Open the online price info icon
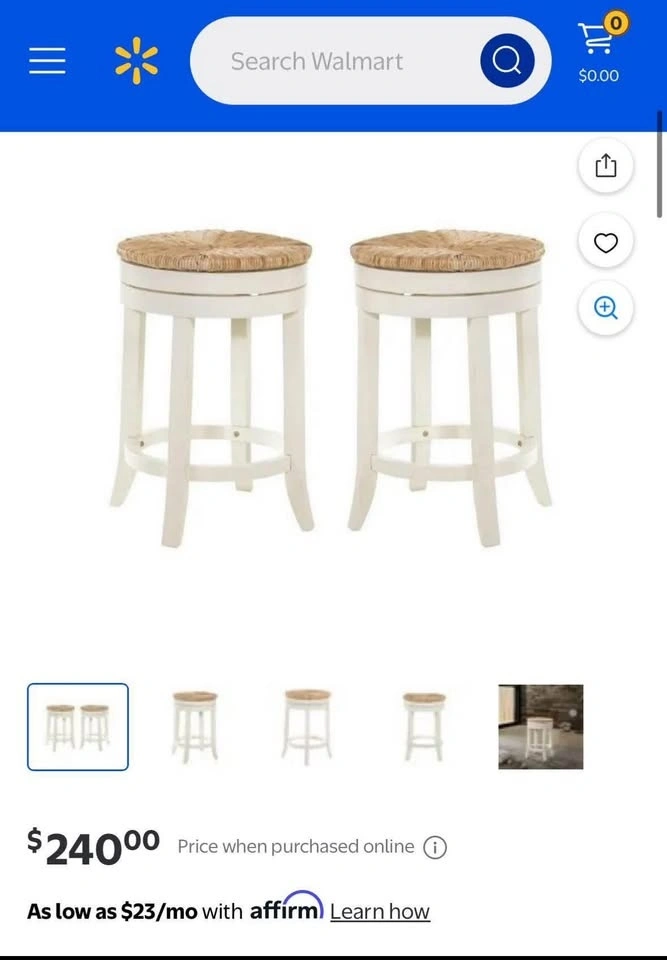The height and width of the screenshot is (960, 667). point(435,847)
